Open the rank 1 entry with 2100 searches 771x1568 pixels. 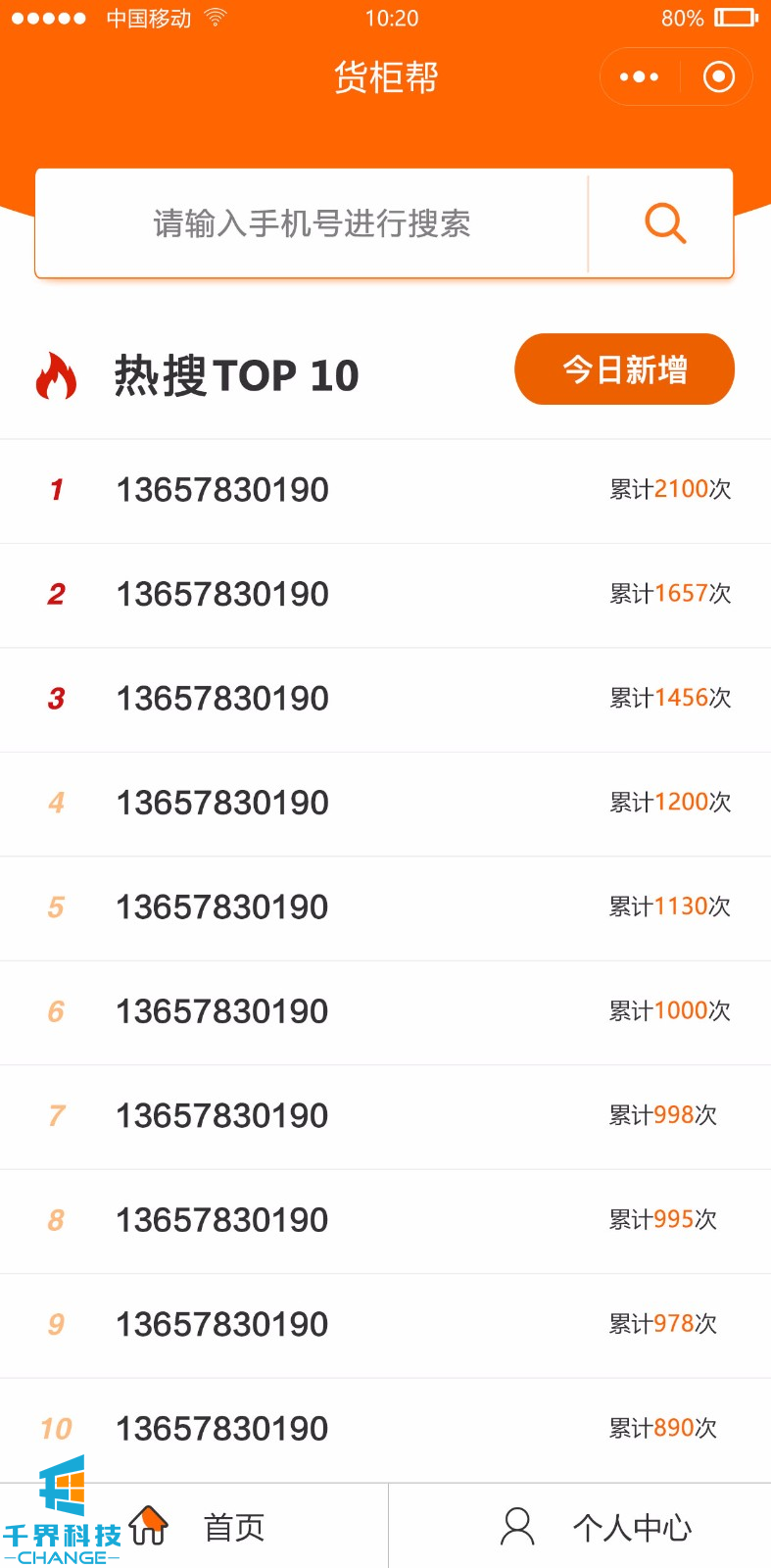[x=385, y=490]
